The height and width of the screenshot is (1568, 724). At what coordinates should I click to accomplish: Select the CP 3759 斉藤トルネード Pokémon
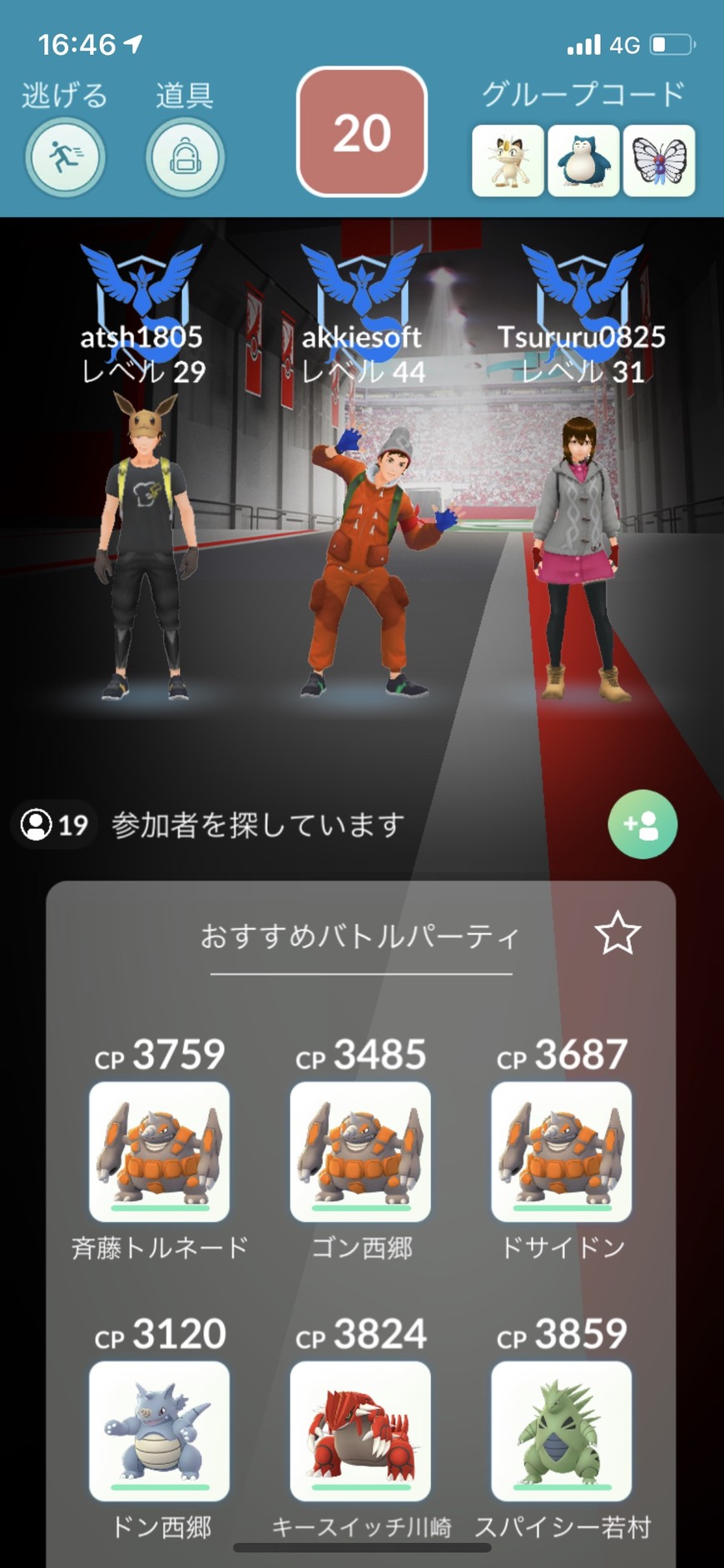pos(159,1151)
